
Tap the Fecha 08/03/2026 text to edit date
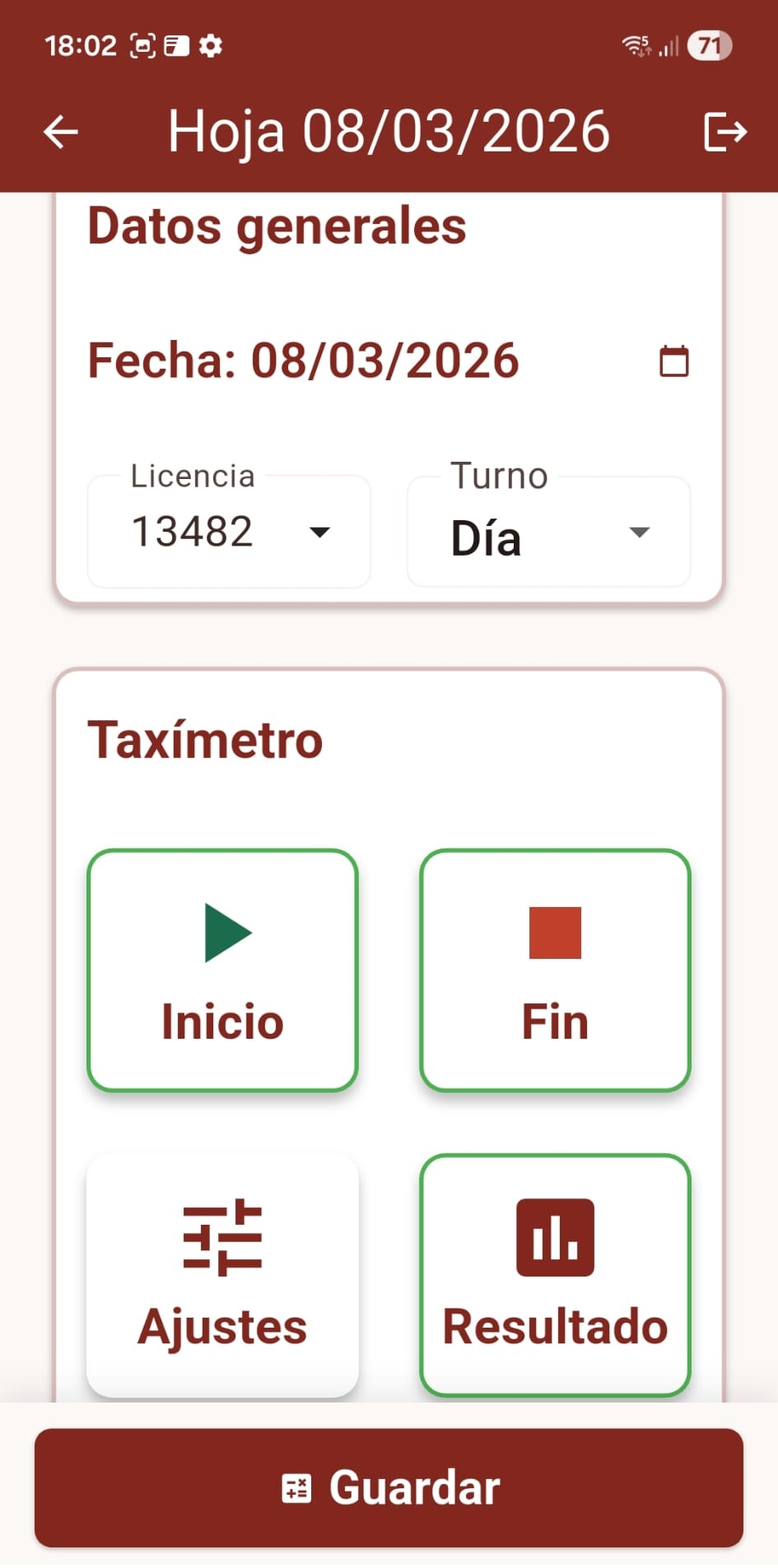pos(303,360)
